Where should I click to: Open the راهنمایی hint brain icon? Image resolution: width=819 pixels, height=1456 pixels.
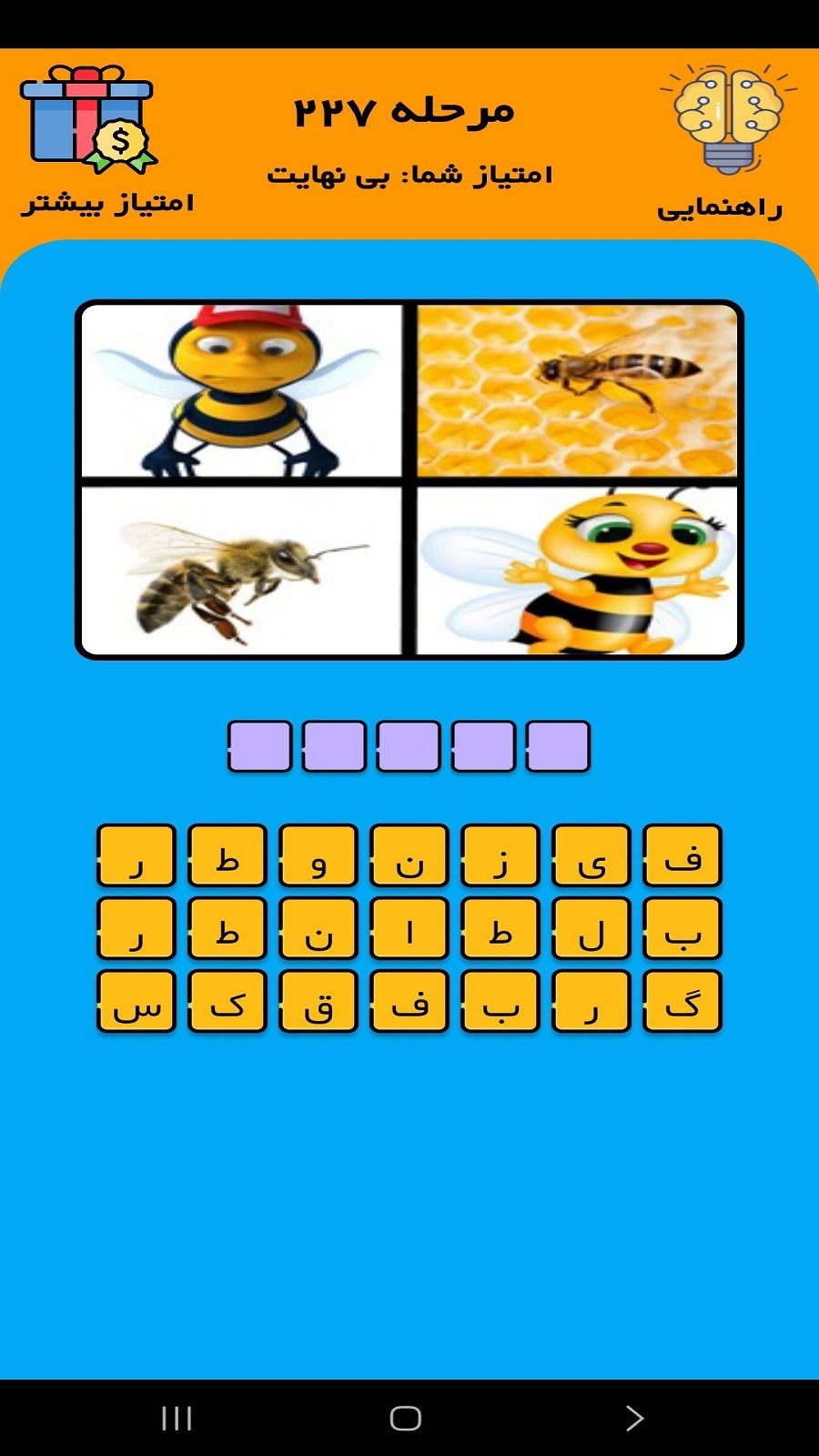click(728, 118)
